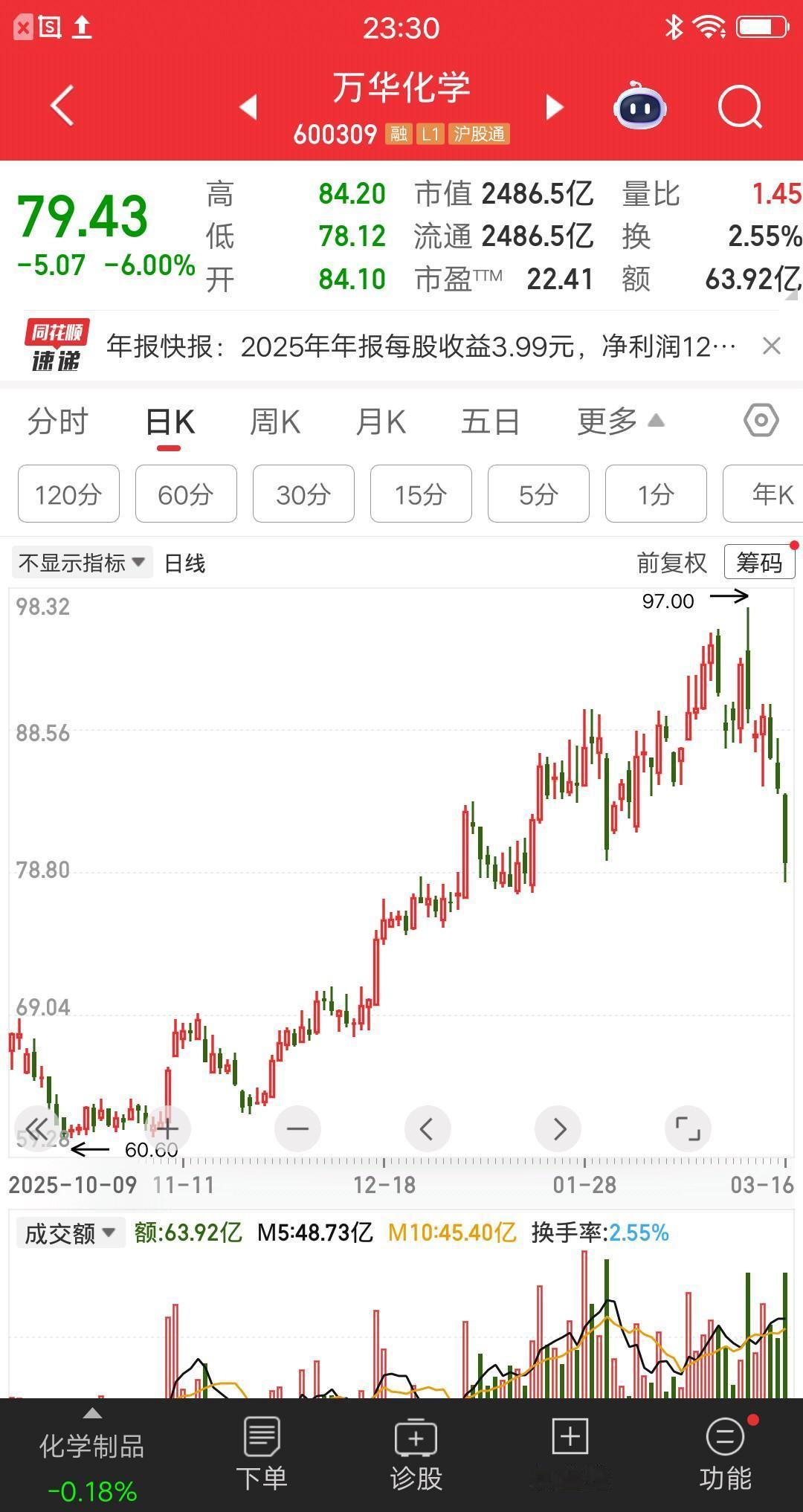Switch adjustment mode via 前复权
The height and width of the screenshot is (1512, 803).
pos(671,563)
